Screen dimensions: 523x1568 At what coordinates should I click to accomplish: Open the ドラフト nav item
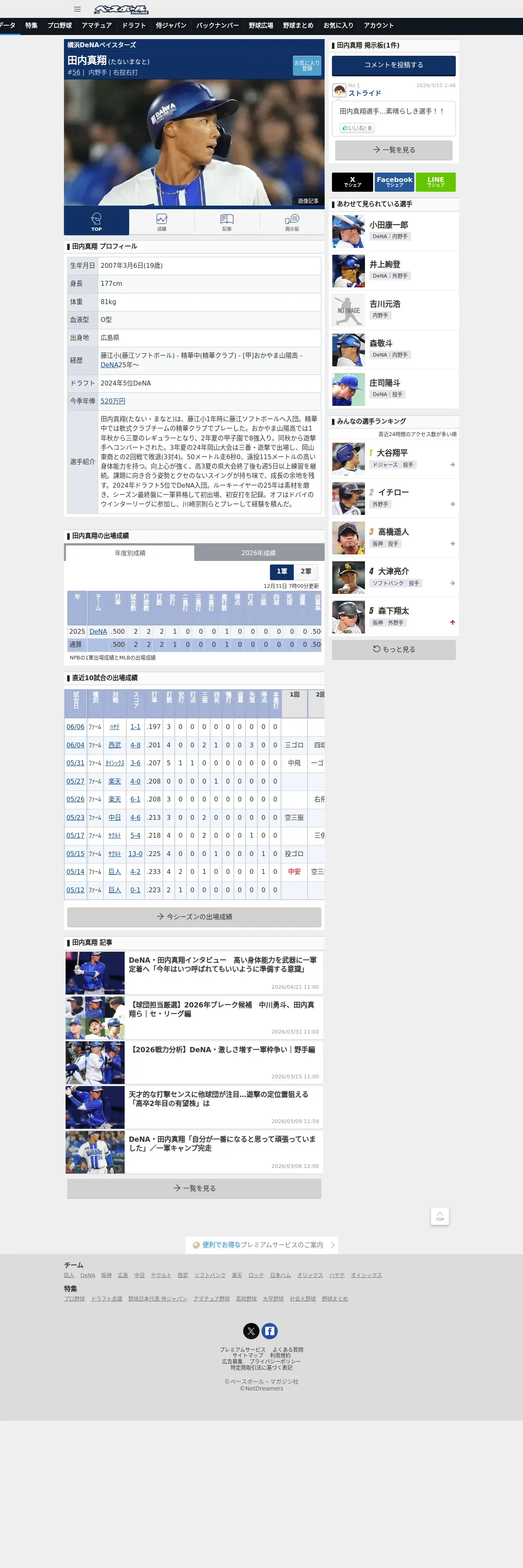pos(133,26)
